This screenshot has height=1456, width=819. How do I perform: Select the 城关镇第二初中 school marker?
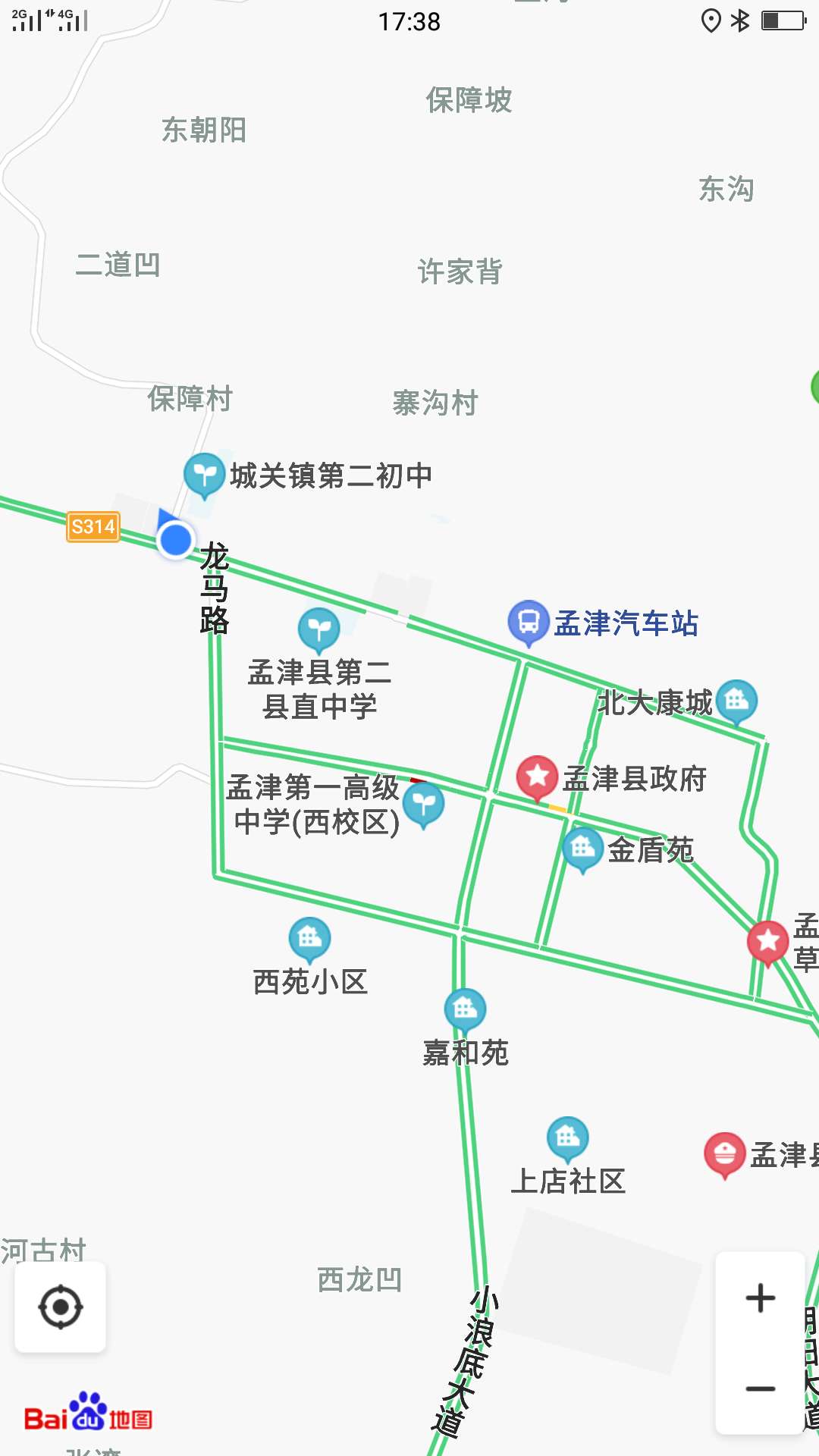click(x=204, y=475)
